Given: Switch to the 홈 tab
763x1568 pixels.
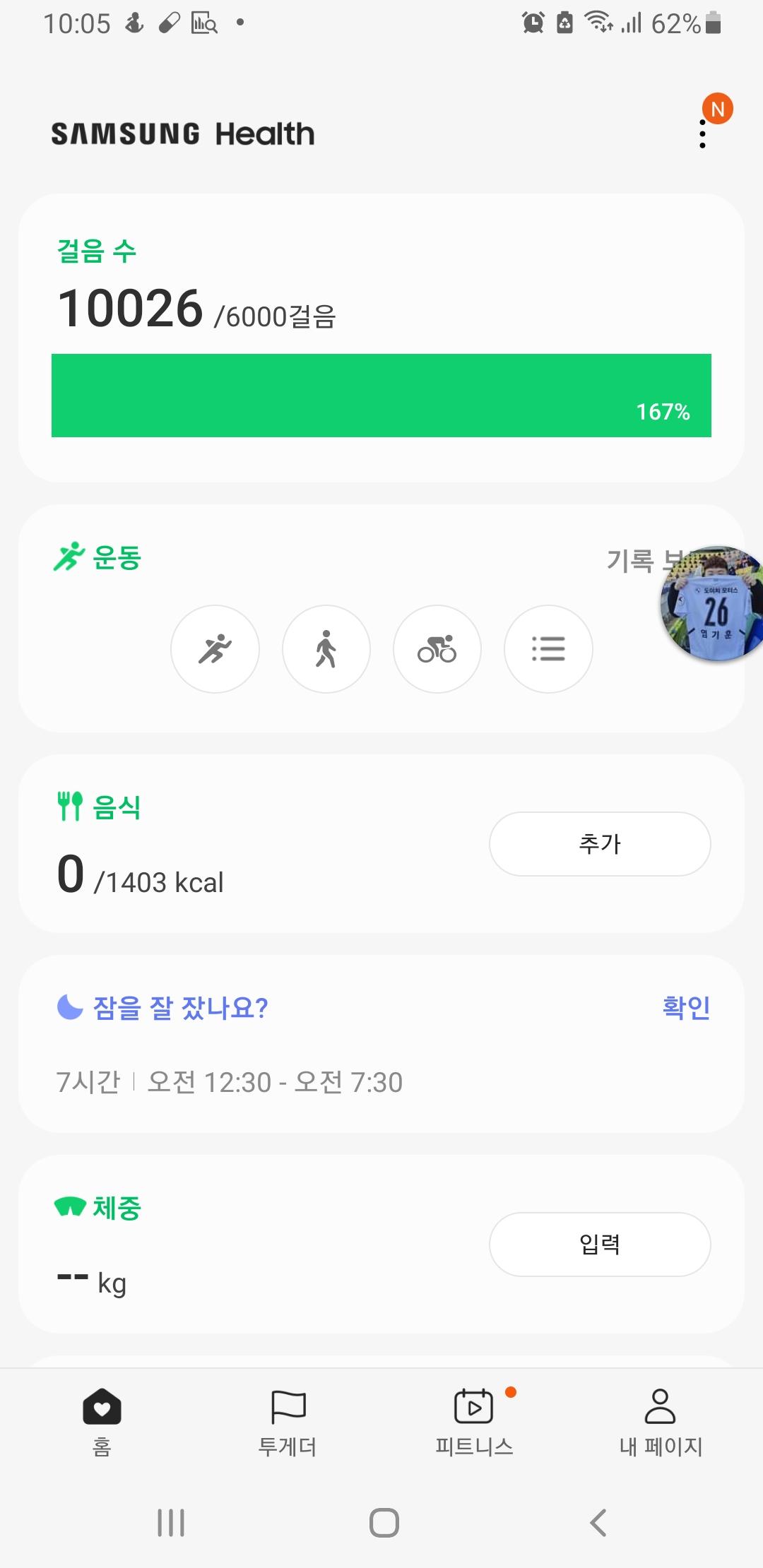Looking at the screenshot, I should tap(102, 1421).
